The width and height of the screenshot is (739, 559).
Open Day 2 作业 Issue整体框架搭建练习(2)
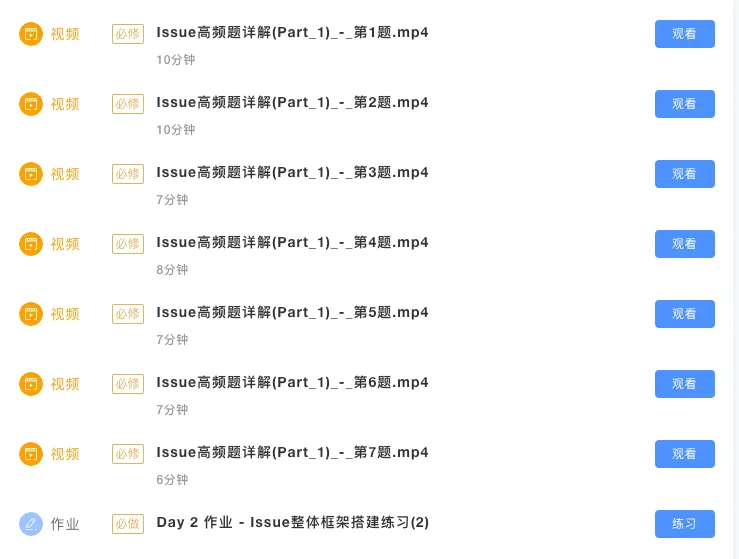tap(292, 522)
